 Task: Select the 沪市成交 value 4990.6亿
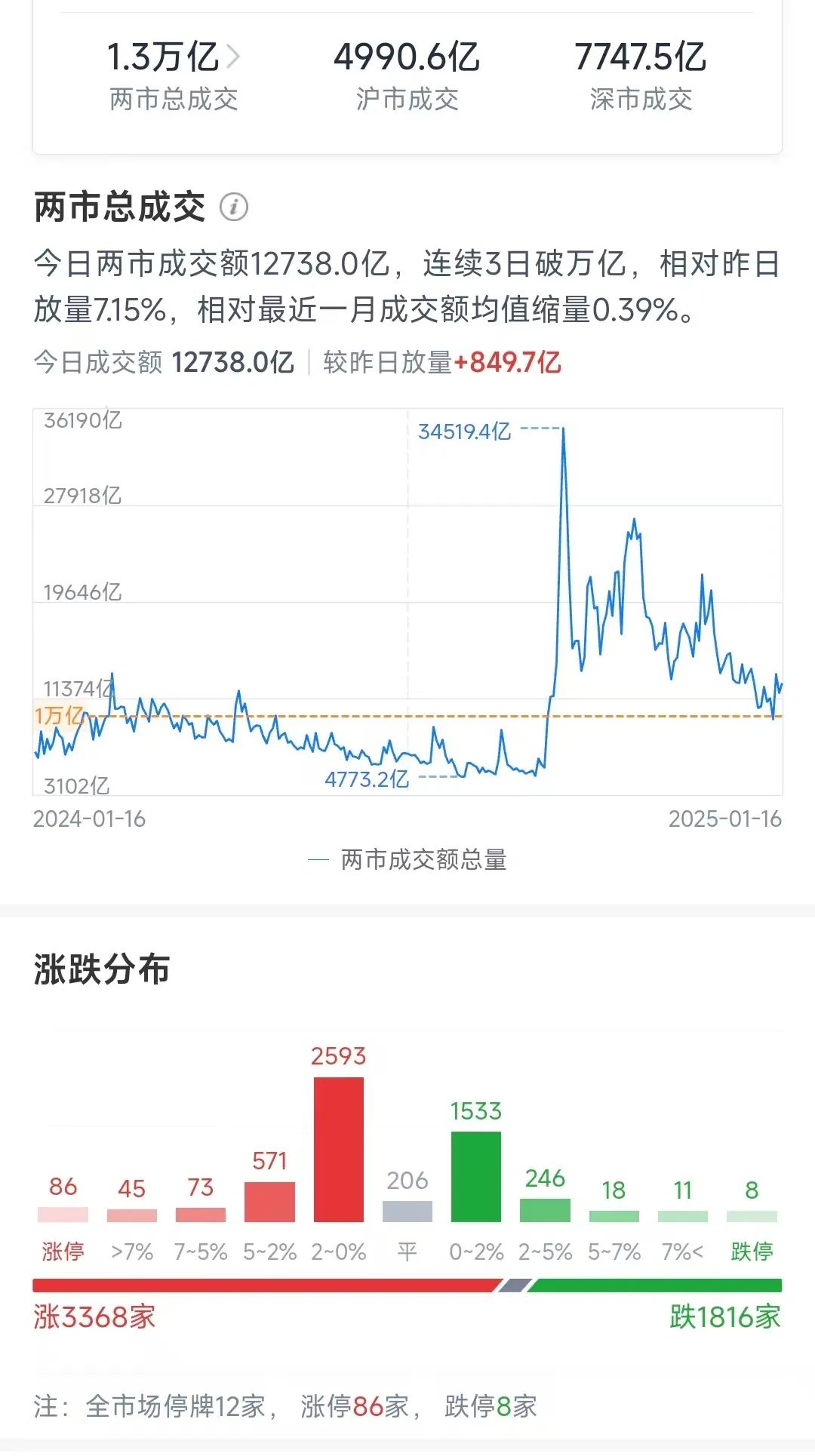(x=407, y=57)
